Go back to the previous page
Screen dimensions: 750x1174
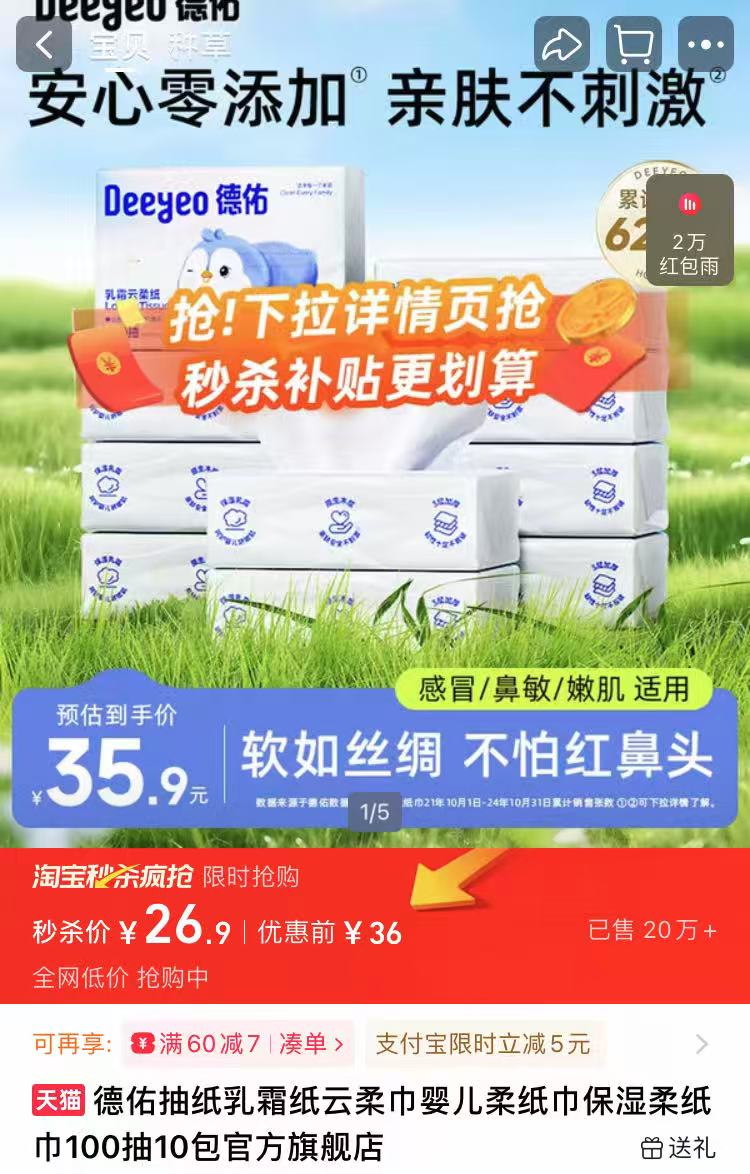pyautogui.click(x=44, y=44)
